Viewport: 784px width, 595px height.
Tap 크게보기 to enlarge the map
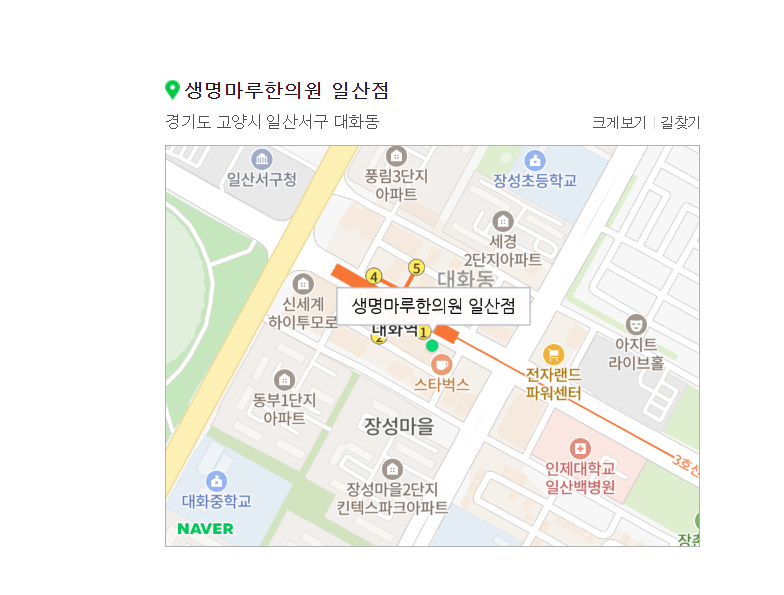619,123
